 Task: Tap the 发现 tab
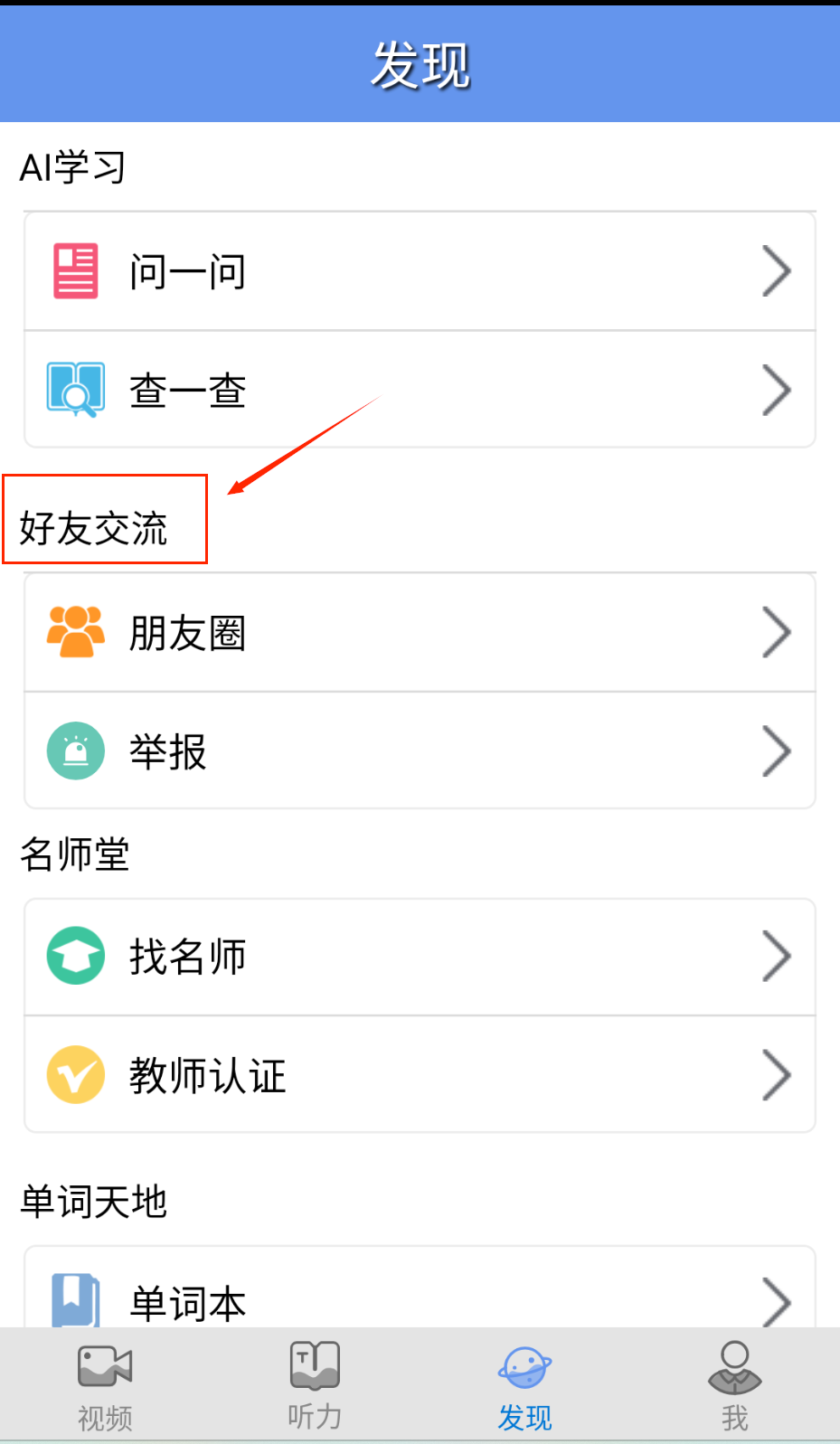tap(524, 1386)
